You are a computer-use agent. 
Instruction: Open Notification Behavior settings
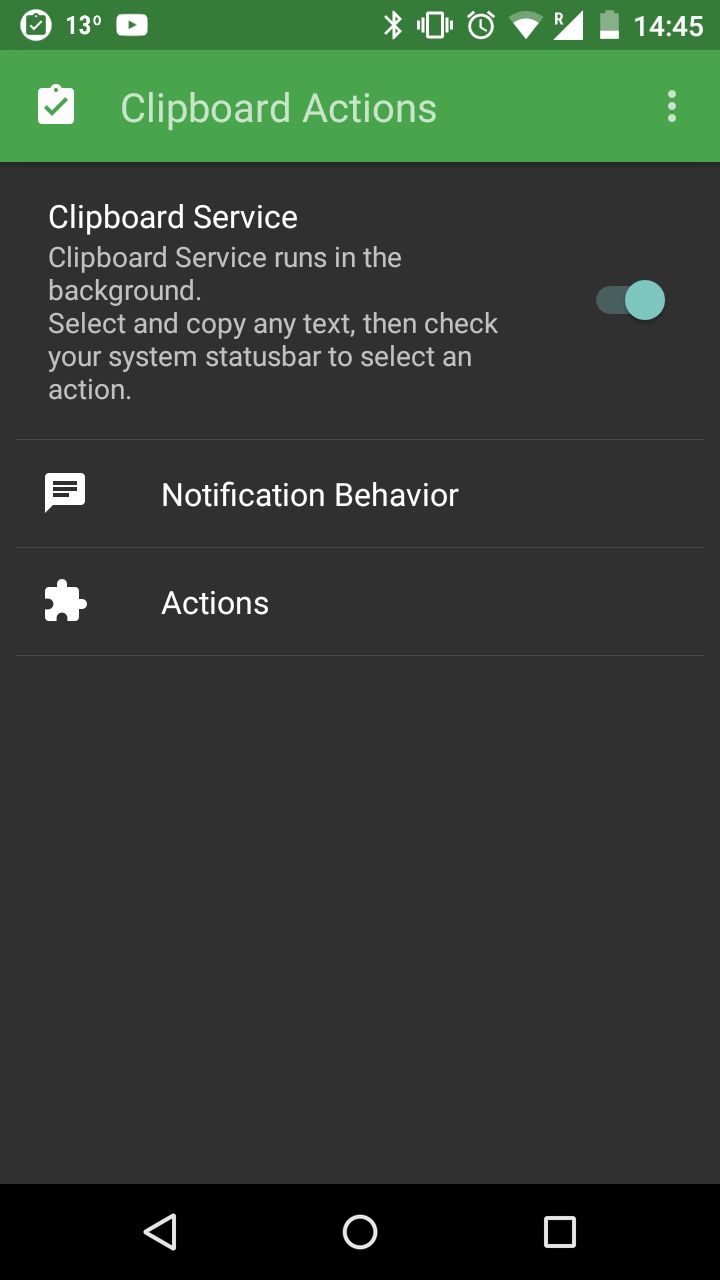360,494
